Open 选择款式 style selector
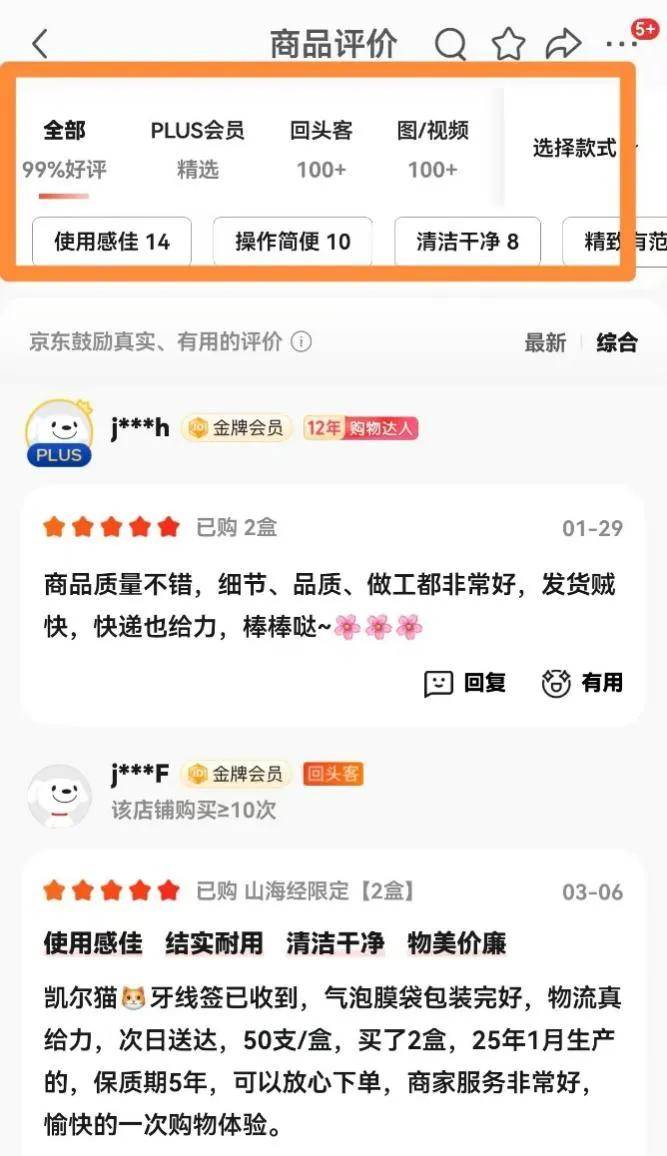This screenshot has width=667, height=1156. pyautogui.click(x=580, y=148)
